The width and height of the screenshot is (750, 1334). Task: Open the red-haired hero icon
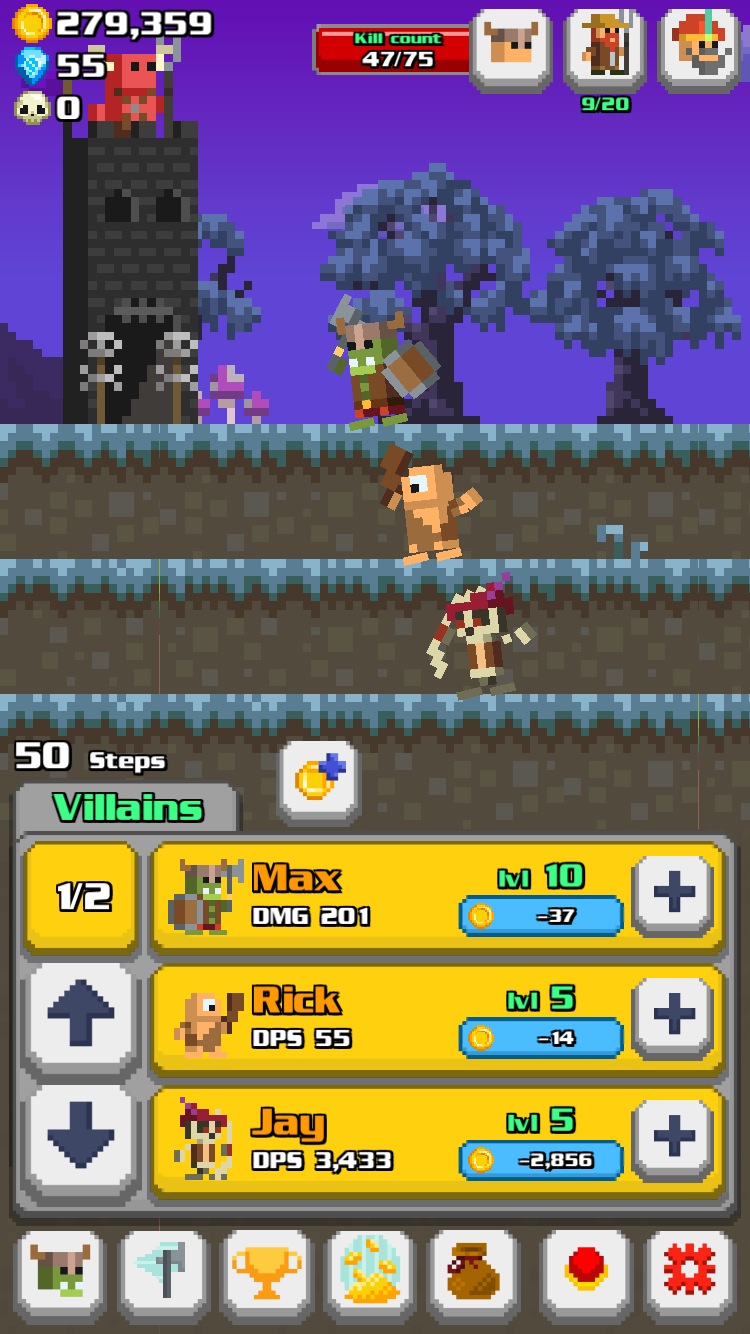click(x=698, y=48)
